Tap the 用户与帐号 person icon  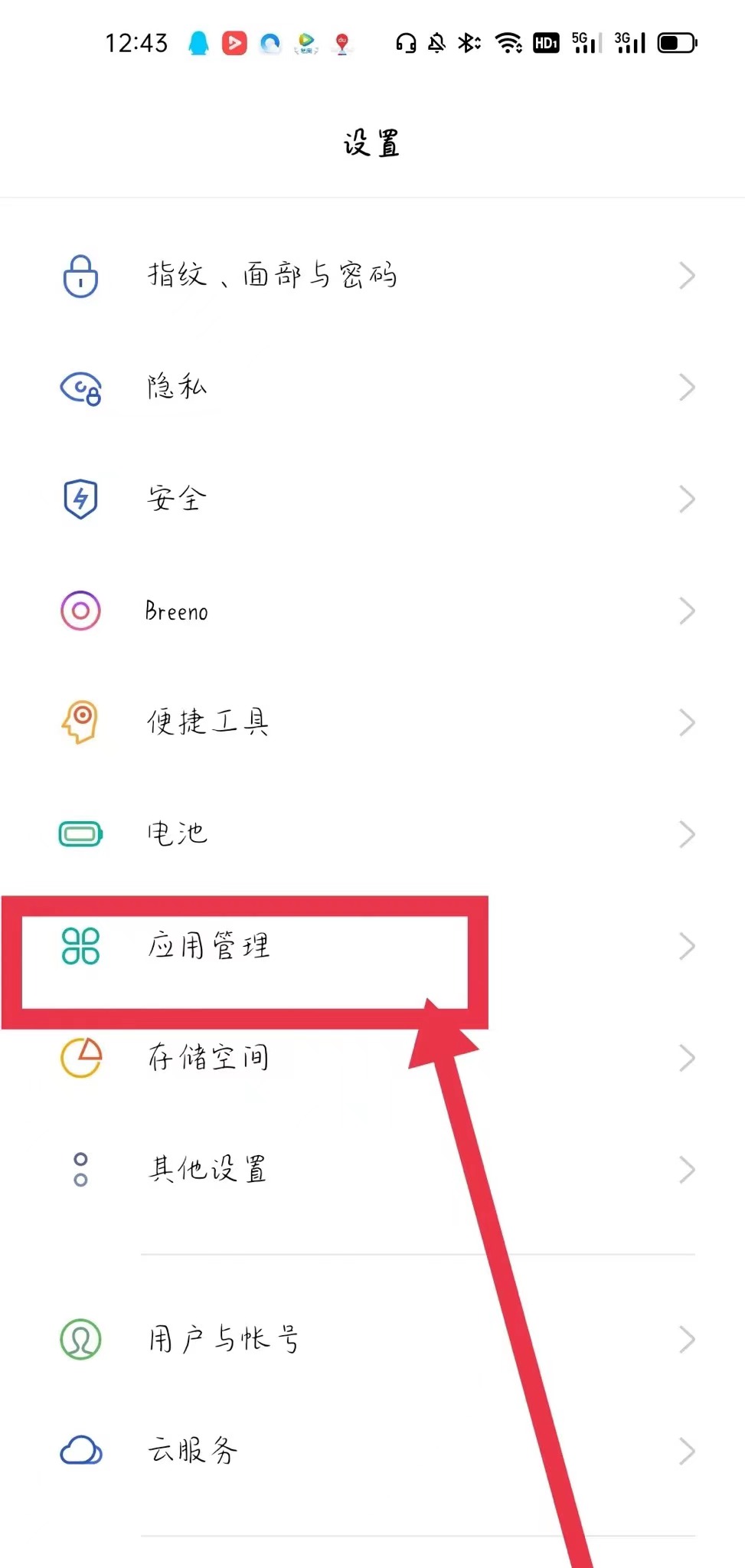tap(80, 1338)
